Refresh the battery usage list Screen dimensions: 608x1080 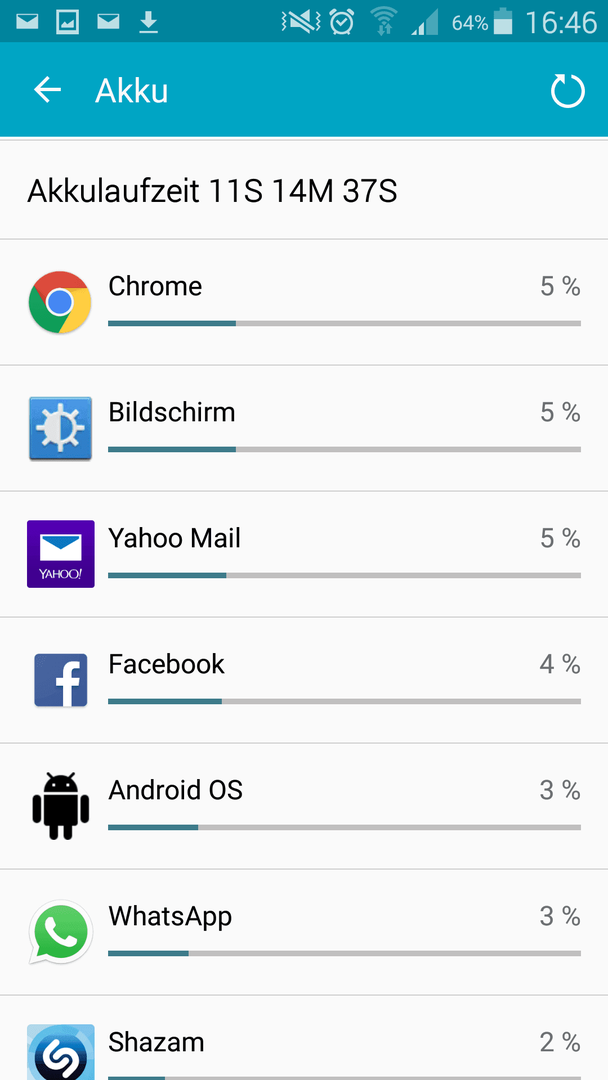click(567, 91)
